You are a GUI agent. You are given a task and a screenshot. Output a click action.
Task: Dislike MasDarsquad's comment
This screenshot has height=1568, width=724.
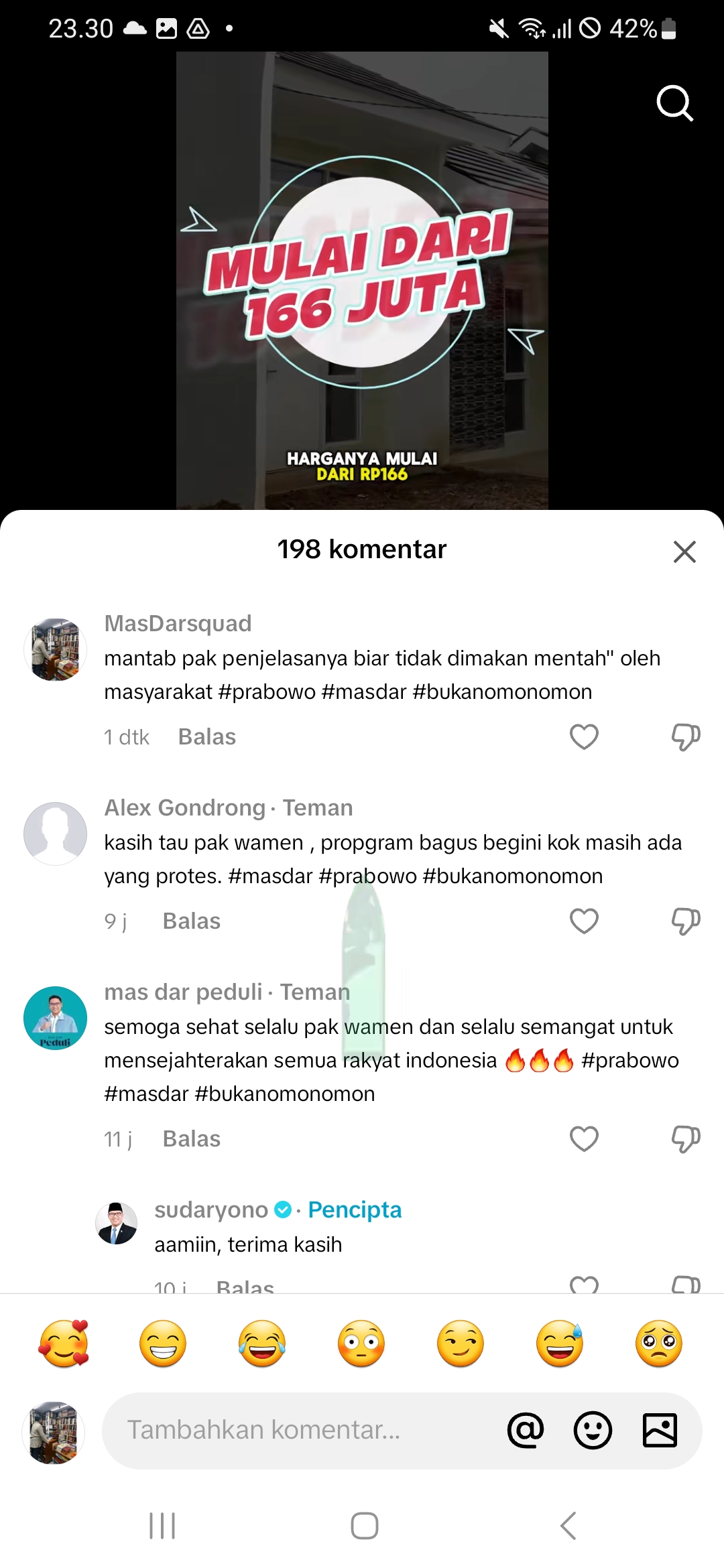(x=686, y=737)
